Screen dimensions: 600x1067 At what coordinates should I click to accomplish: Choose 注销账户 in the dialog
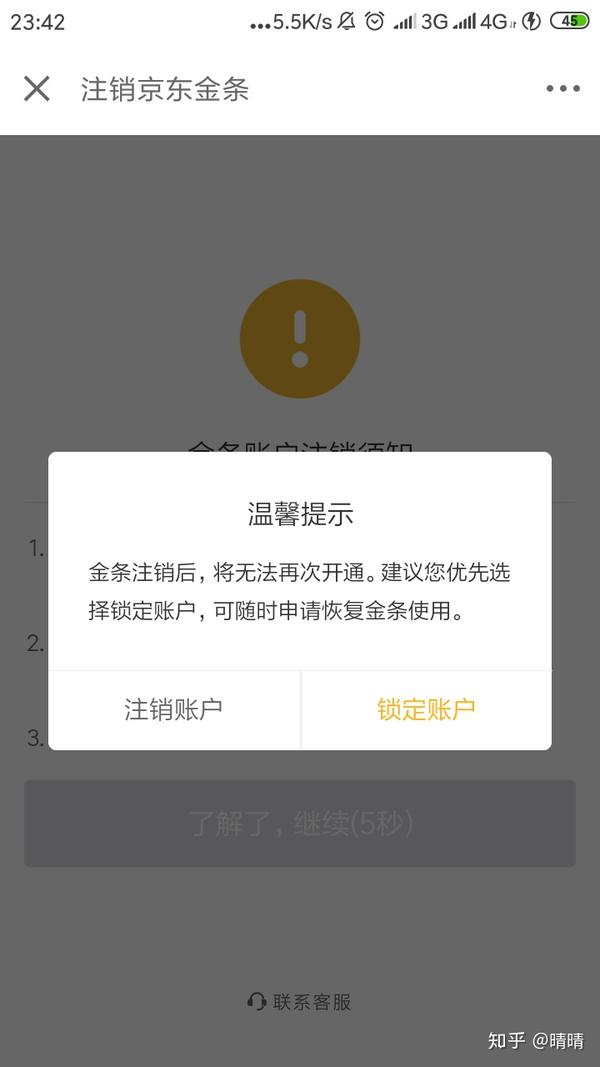(x=174, y=710)
